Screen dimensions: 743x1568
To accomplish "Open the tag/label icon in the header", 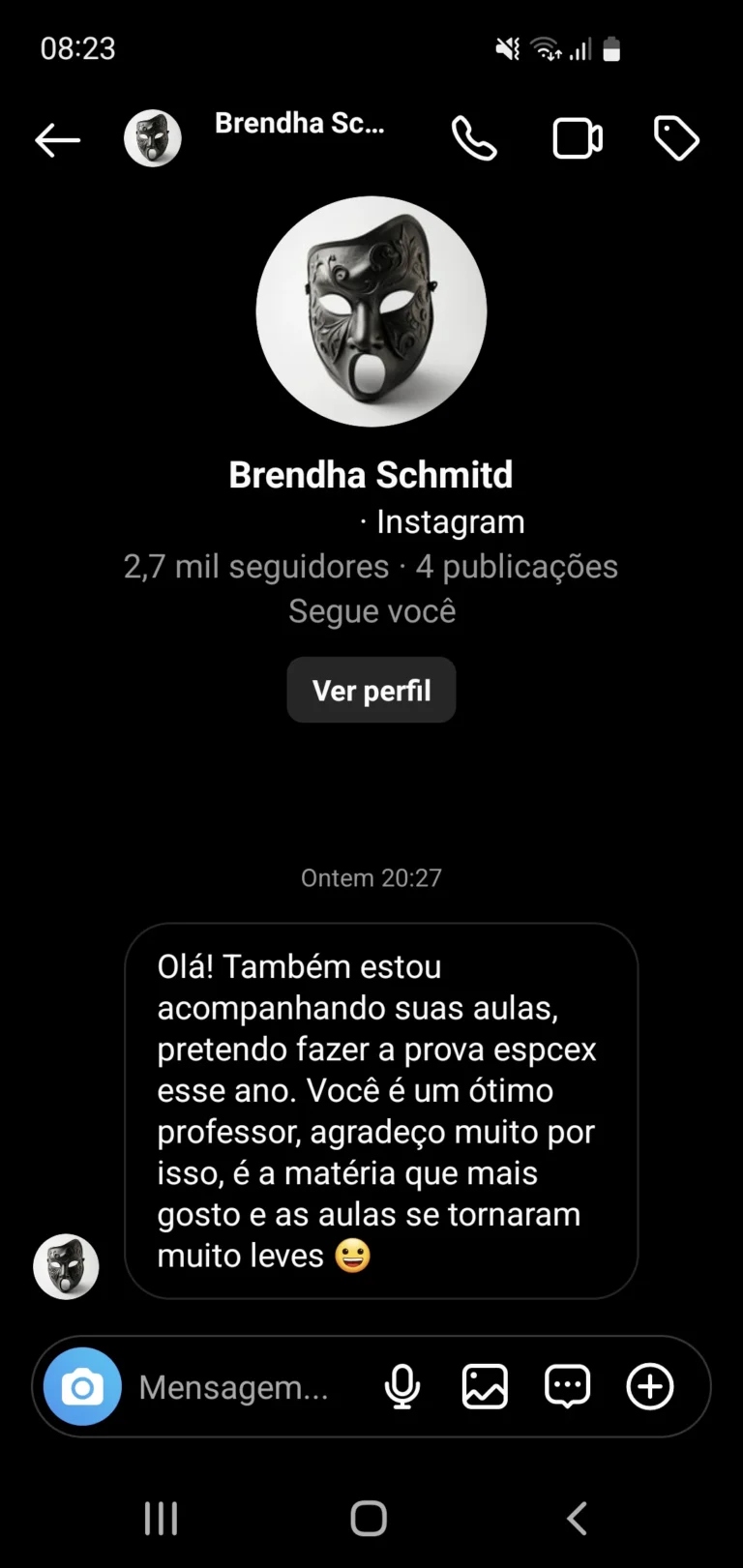I will [676, 138].
